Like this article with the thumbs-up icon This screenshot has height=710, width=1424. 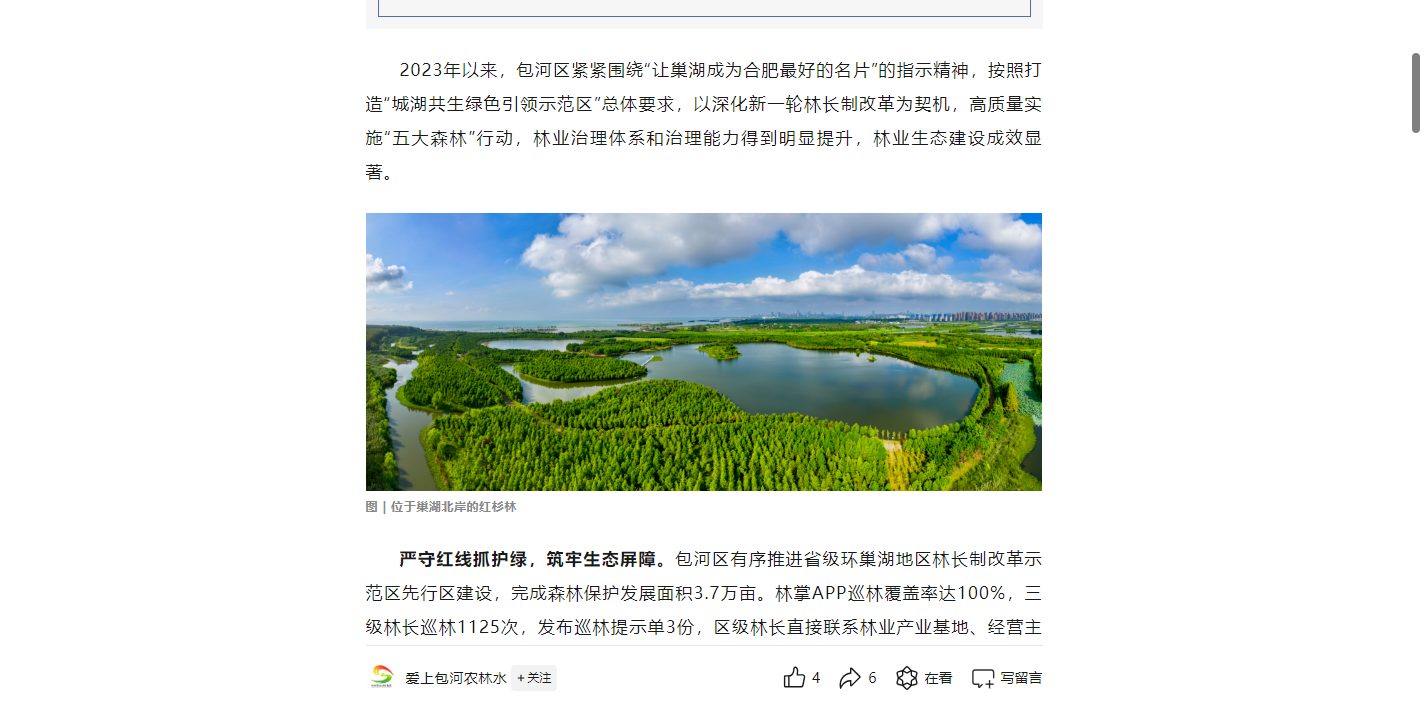pyautogui.click(x=795, y=678)
